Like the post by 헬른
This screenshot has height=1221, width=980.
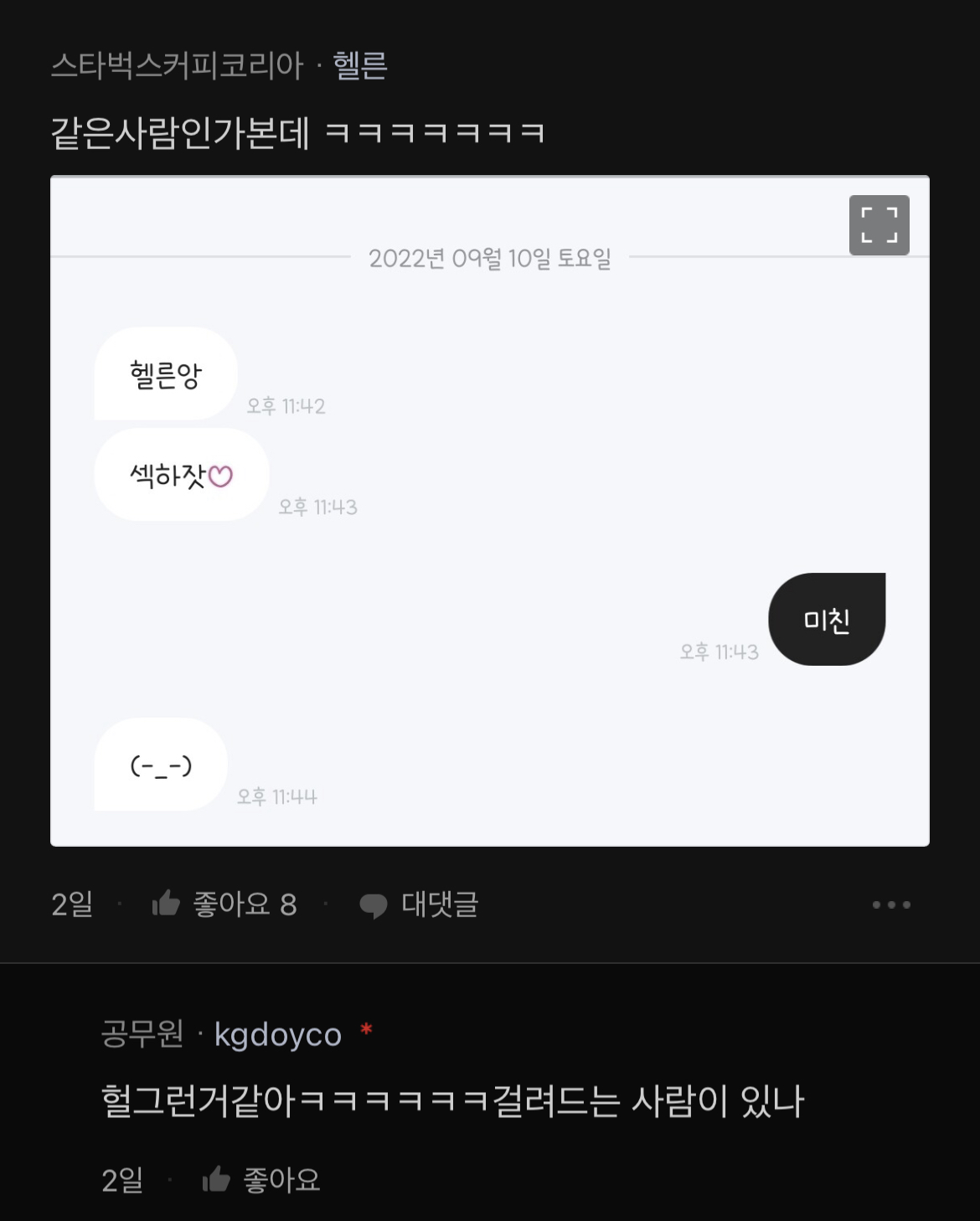coord(224,904)
